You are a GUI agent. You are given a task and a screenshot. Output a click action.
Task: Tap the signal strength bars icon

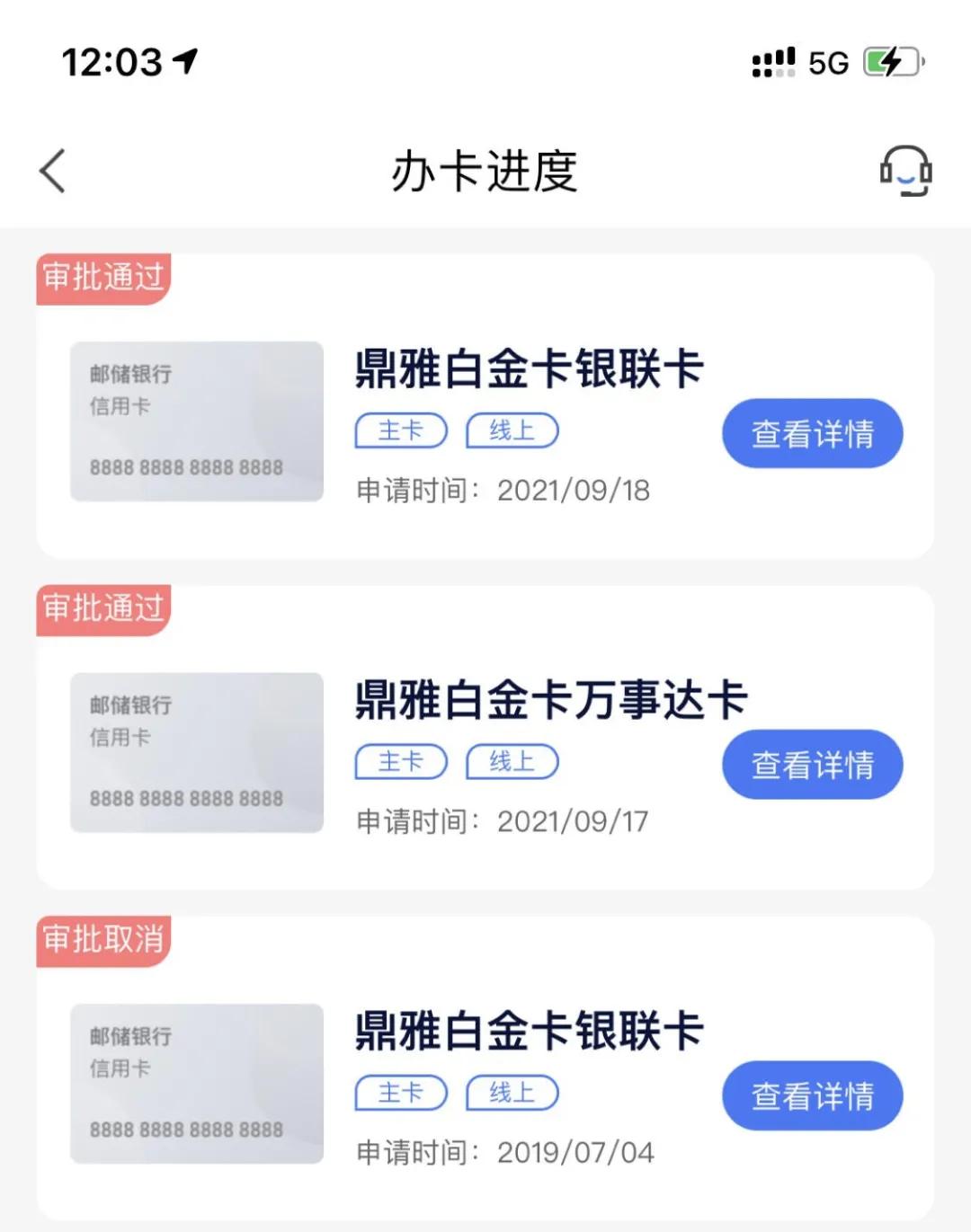coord(773,61)
